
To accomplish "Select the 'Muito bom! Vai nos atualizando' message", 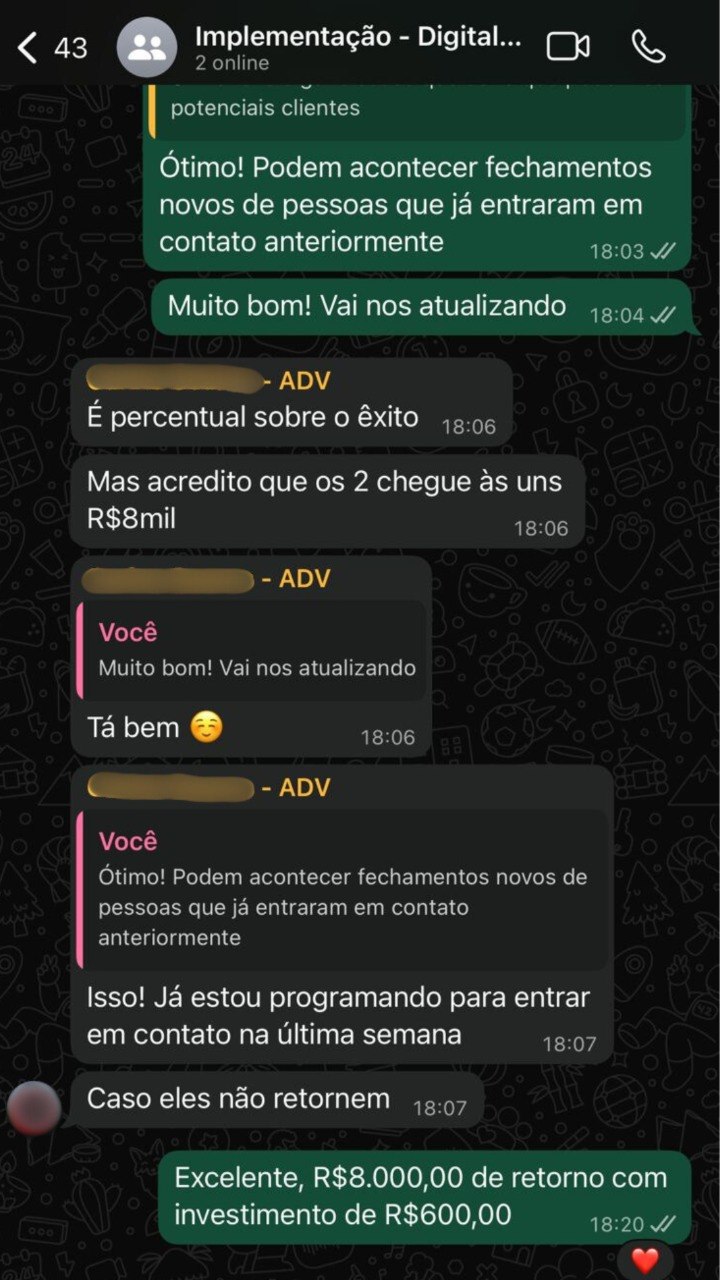I will coord(400,305).
